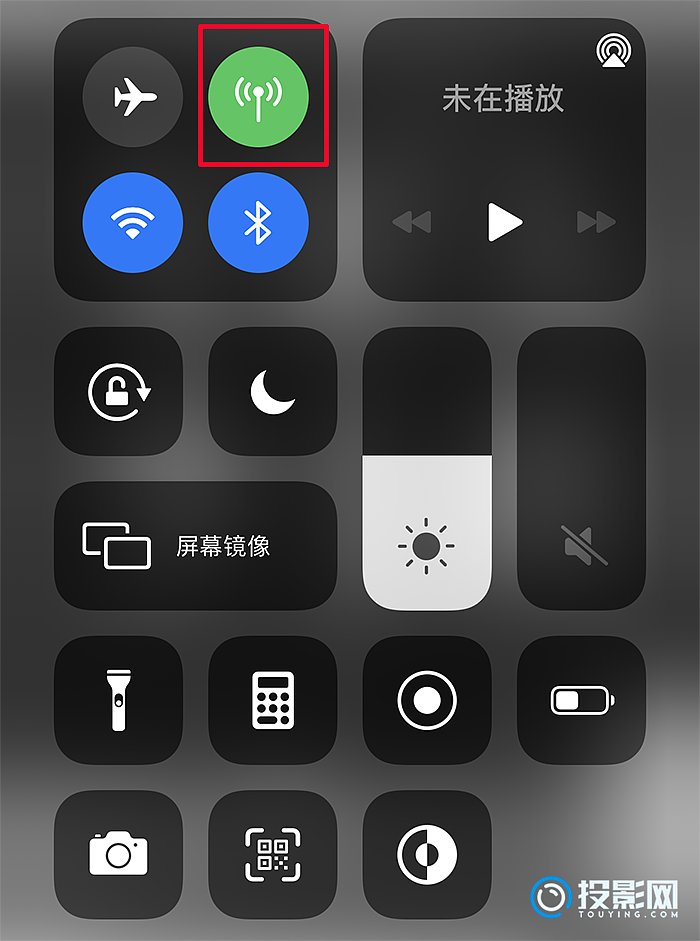Image resolution: width=700 pixels, height=941 pixels.
Task: Open the calculator
Action: pyautogui.click(x=272, y=700)
